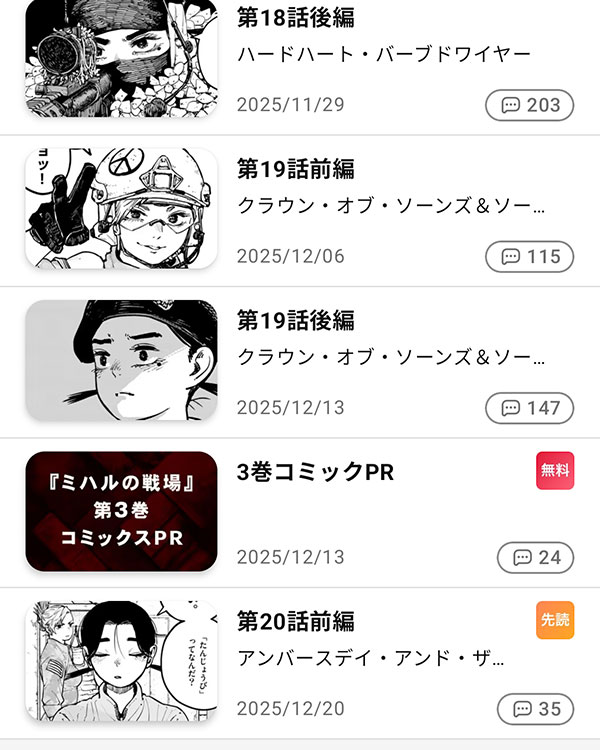Open the 147 comments on 第19話後編

(x=530, y=408)
